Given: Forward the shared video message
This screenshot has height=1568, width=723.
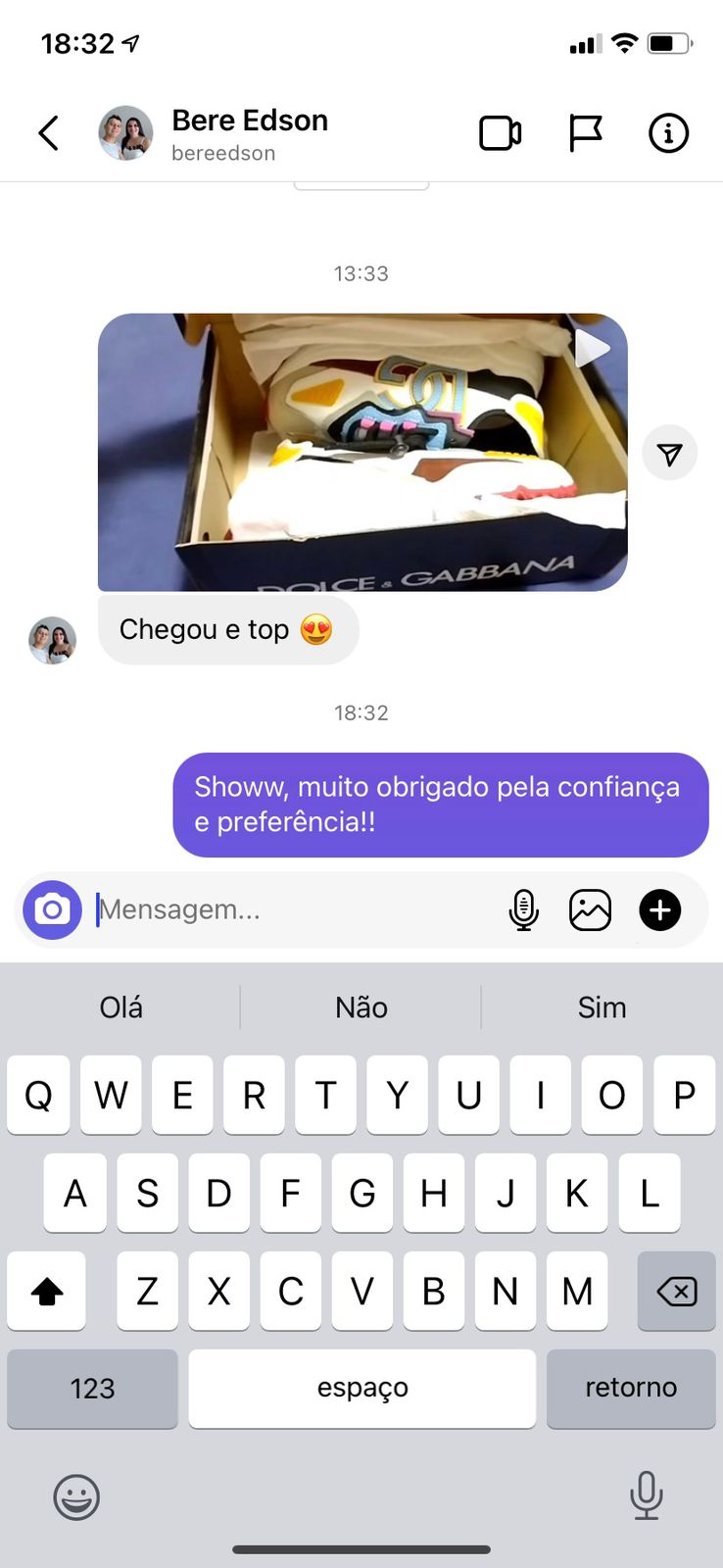Looking at the screenshot, I should click(669, 454).
